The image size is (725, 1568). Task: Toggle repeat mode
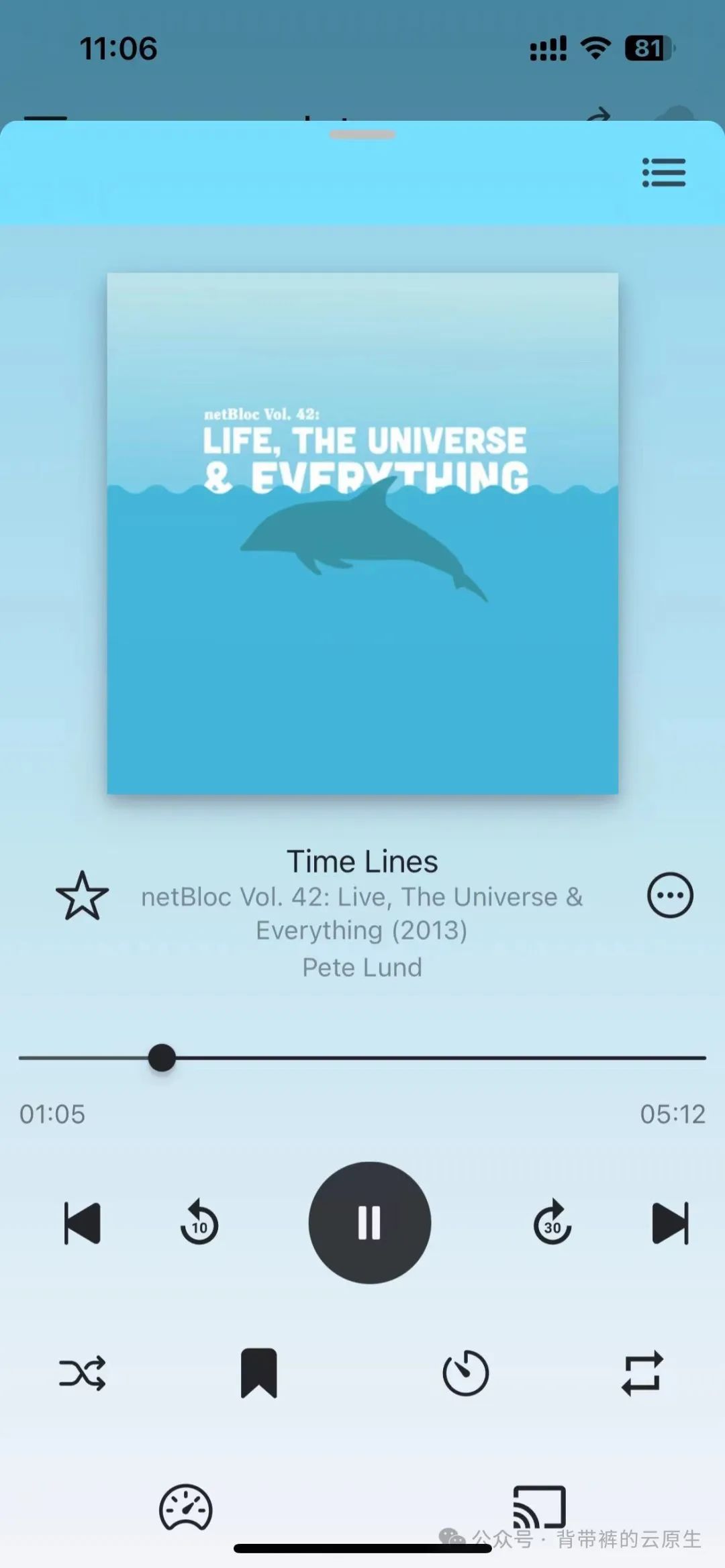point(642,1373)
